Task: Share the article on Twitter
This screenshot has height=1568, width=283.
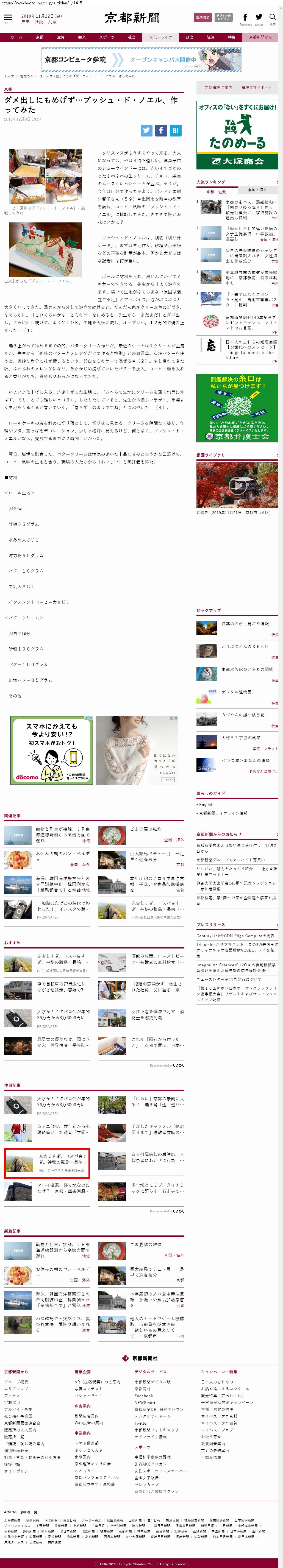Action: pos(147,130)
